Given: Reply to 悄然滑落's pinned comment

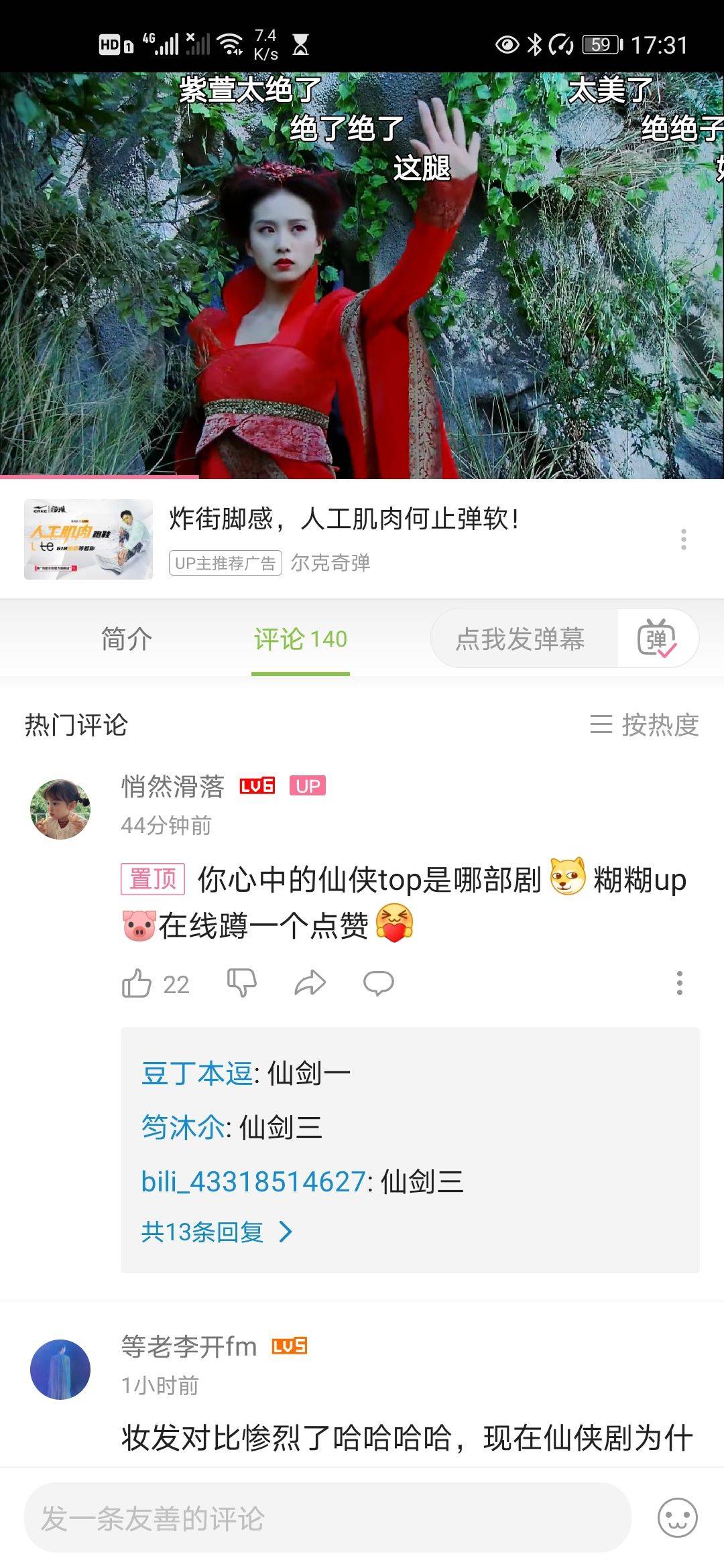Looking at the screenshot, I should (x=378, y=984).
